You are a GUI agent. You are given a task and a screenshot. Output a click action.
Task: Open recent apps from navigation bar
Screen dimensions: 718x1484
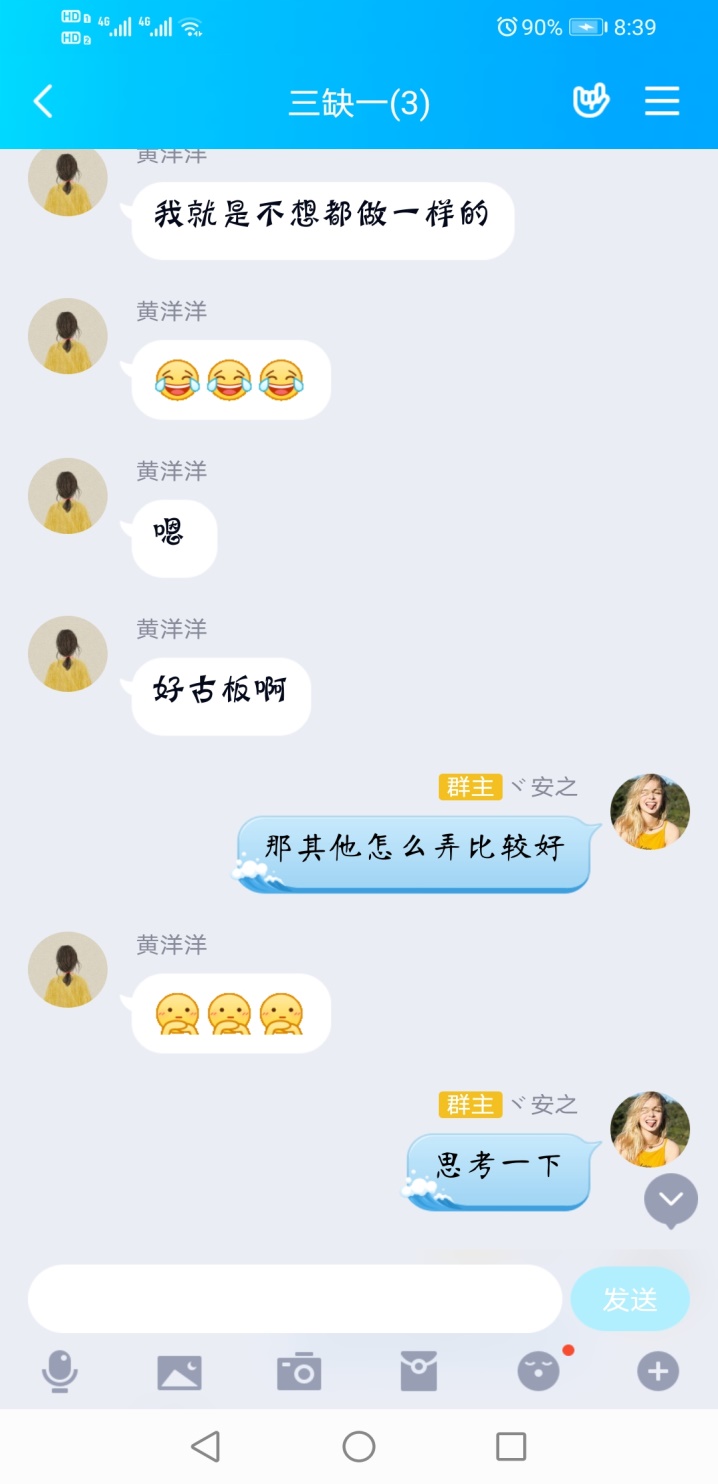point(511,1446)
